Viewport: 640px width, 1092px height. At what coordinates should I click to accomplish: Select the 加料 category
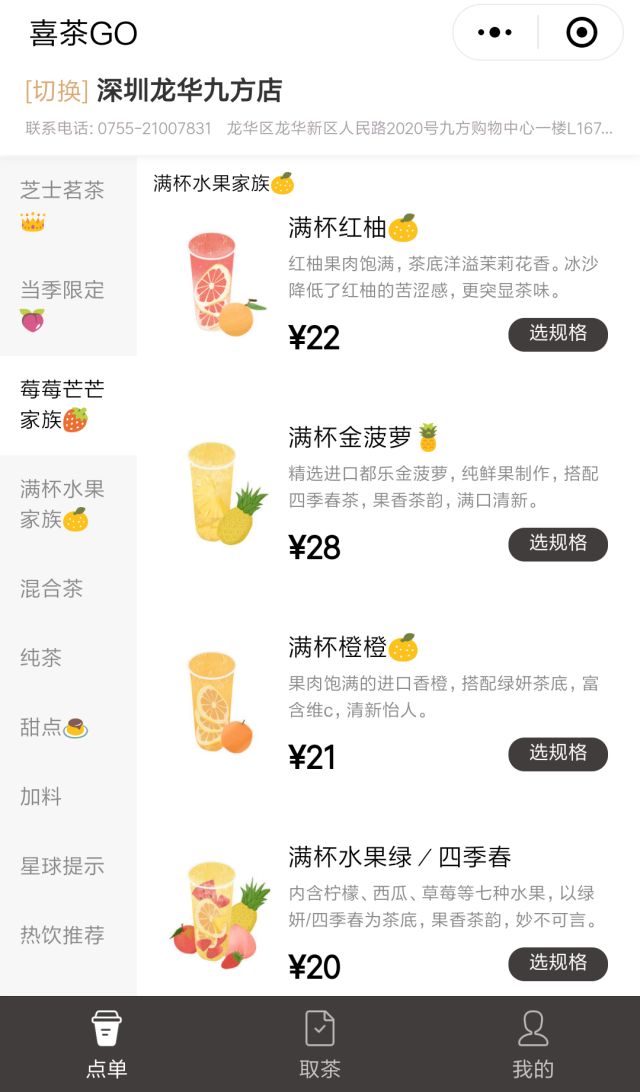(x=41, y=797)
